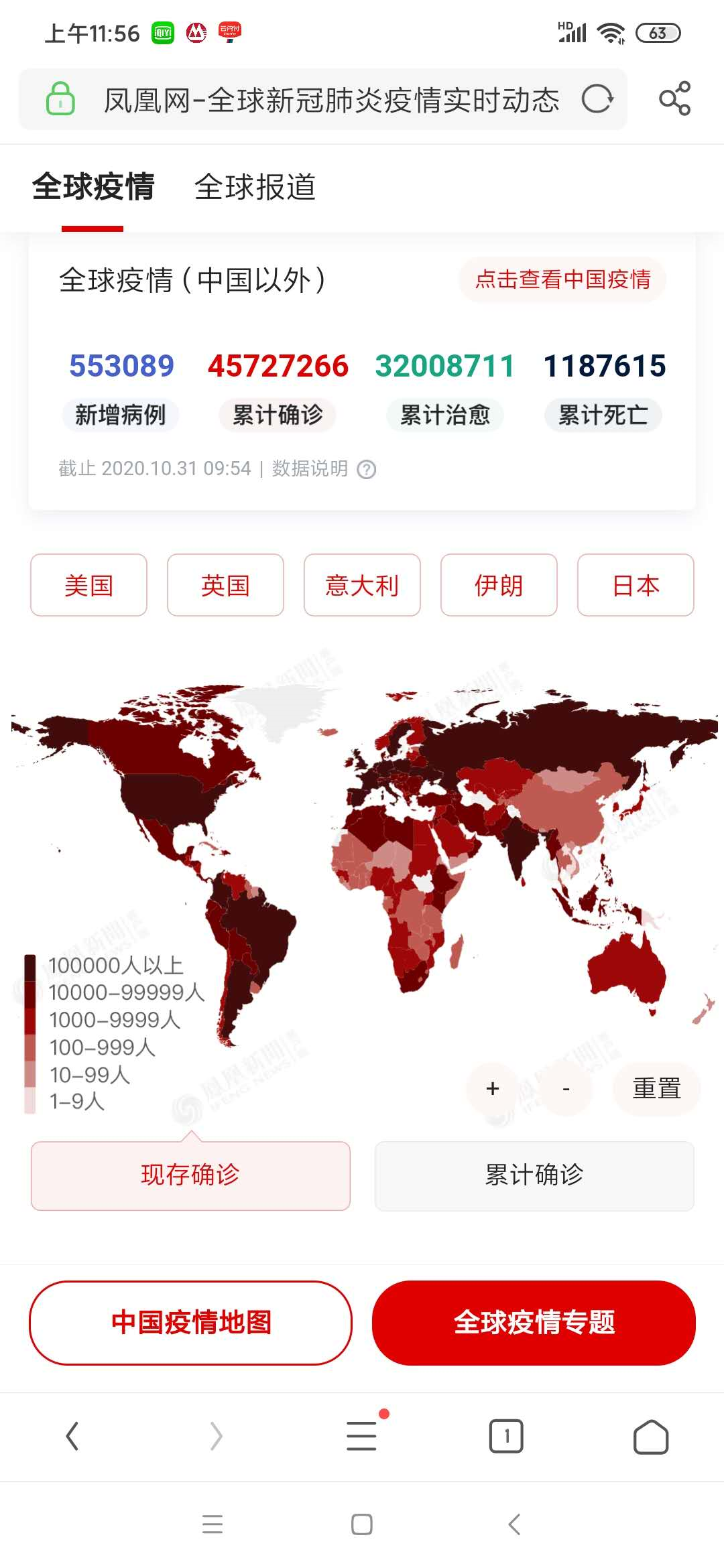Open the 数据说明 help icon

tap(367, 470)
